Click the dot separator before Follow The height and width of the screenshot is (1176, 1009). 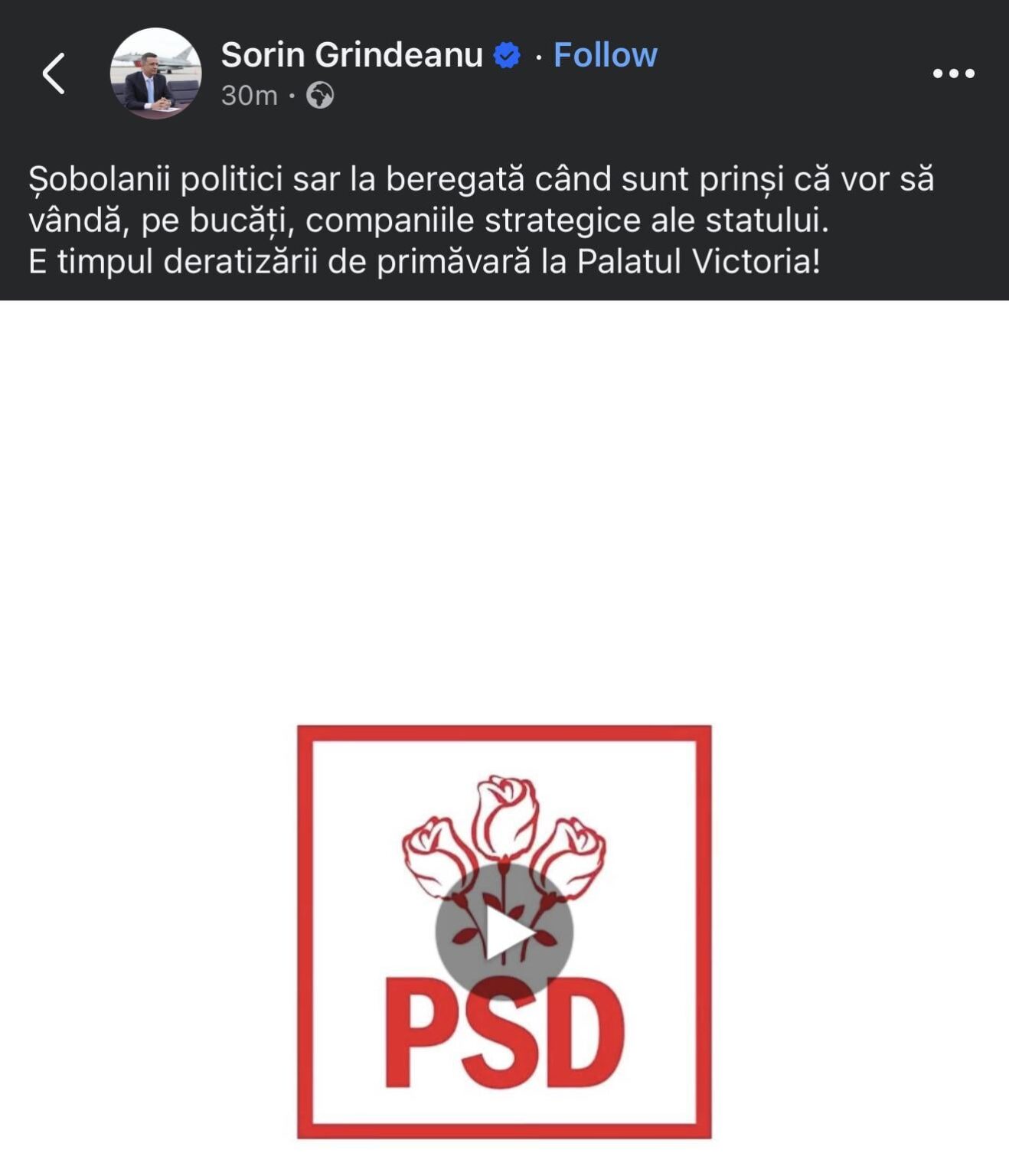tap(541, 54)
